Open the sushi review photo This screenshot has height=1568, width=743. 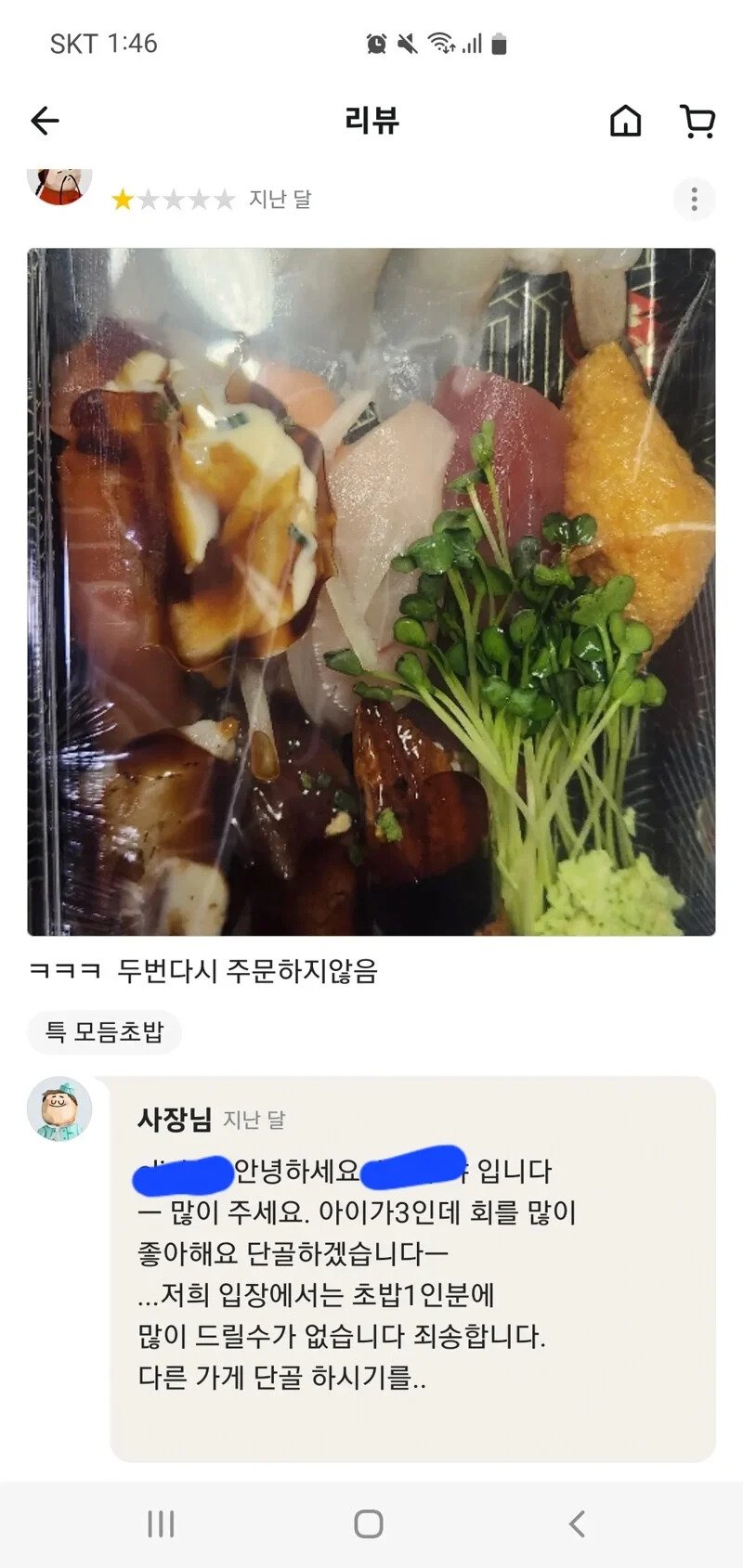pos(371,591)
